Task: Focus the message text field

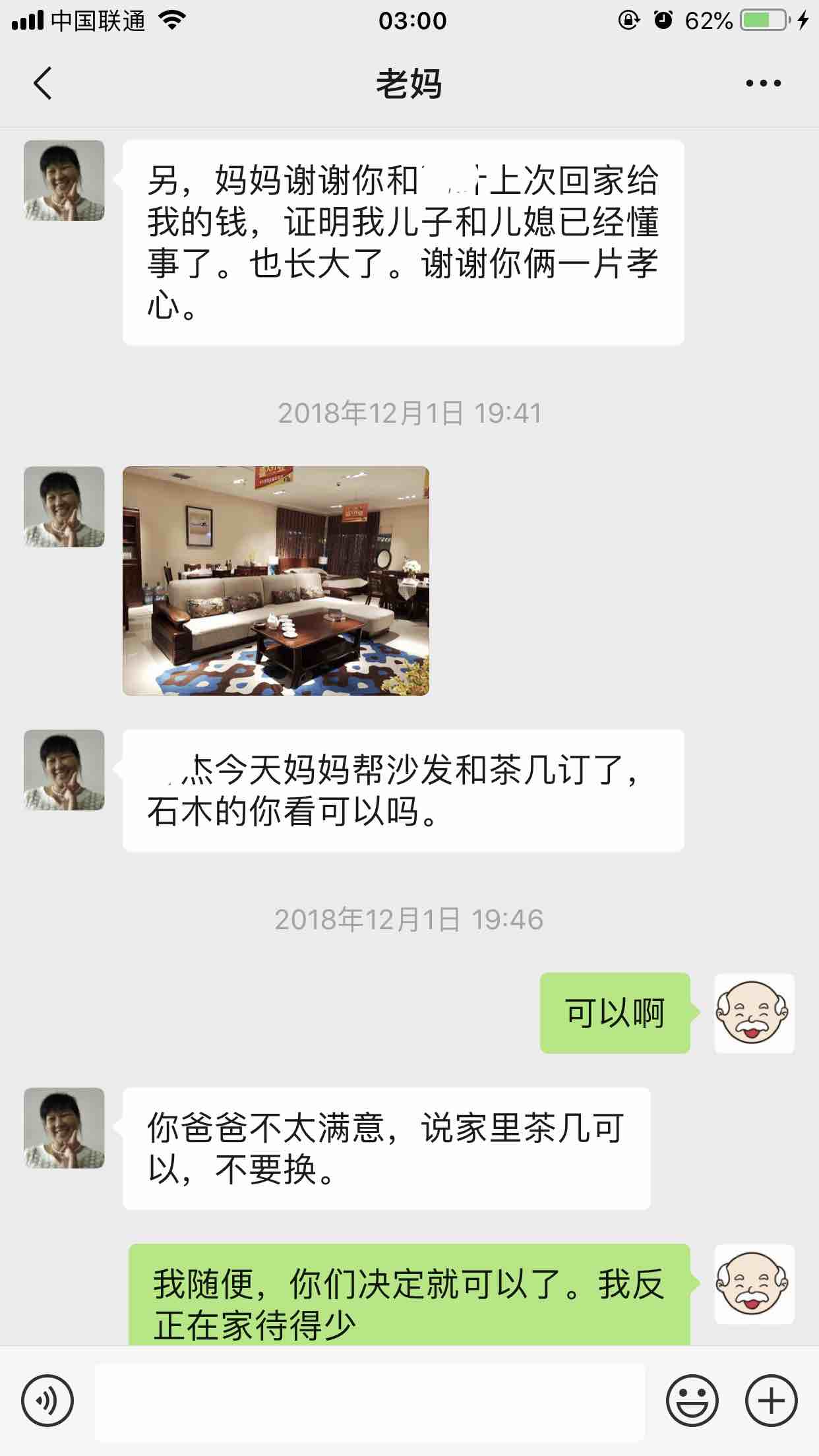Action: [x=369, y=1401]
